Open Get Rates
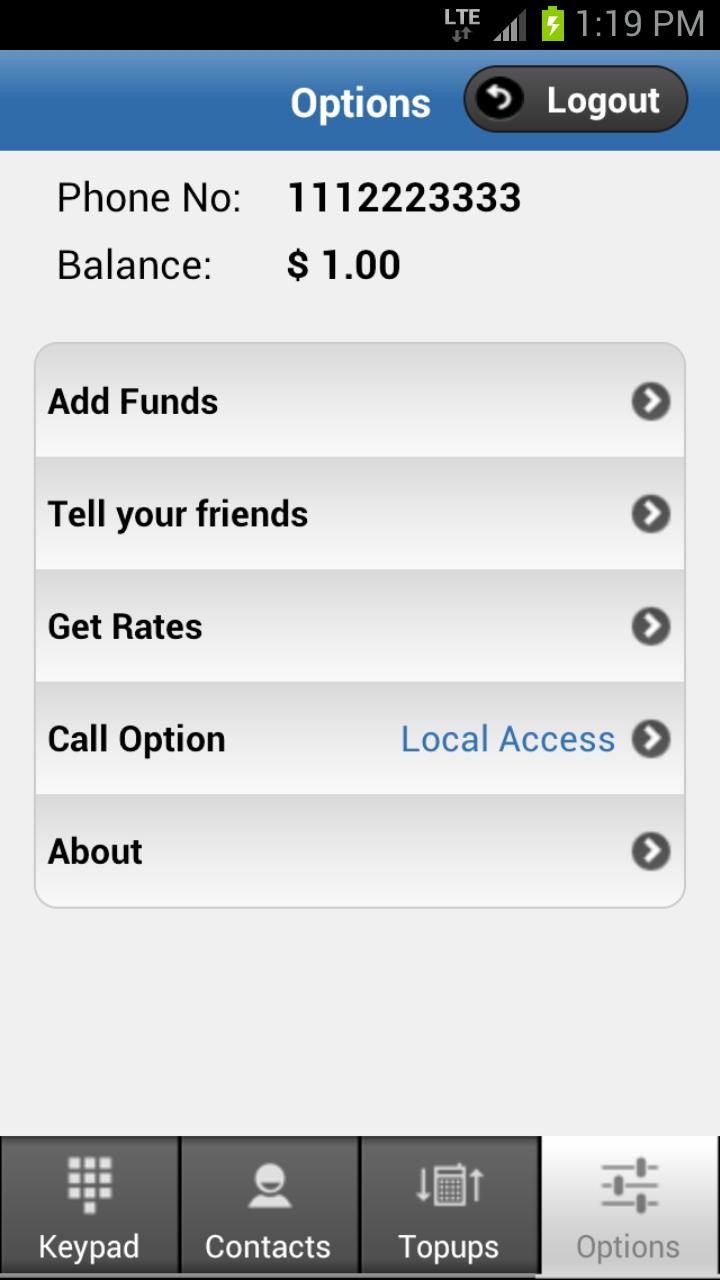Viewport: 720px width, 1280px height. click(x=360, y=627)
